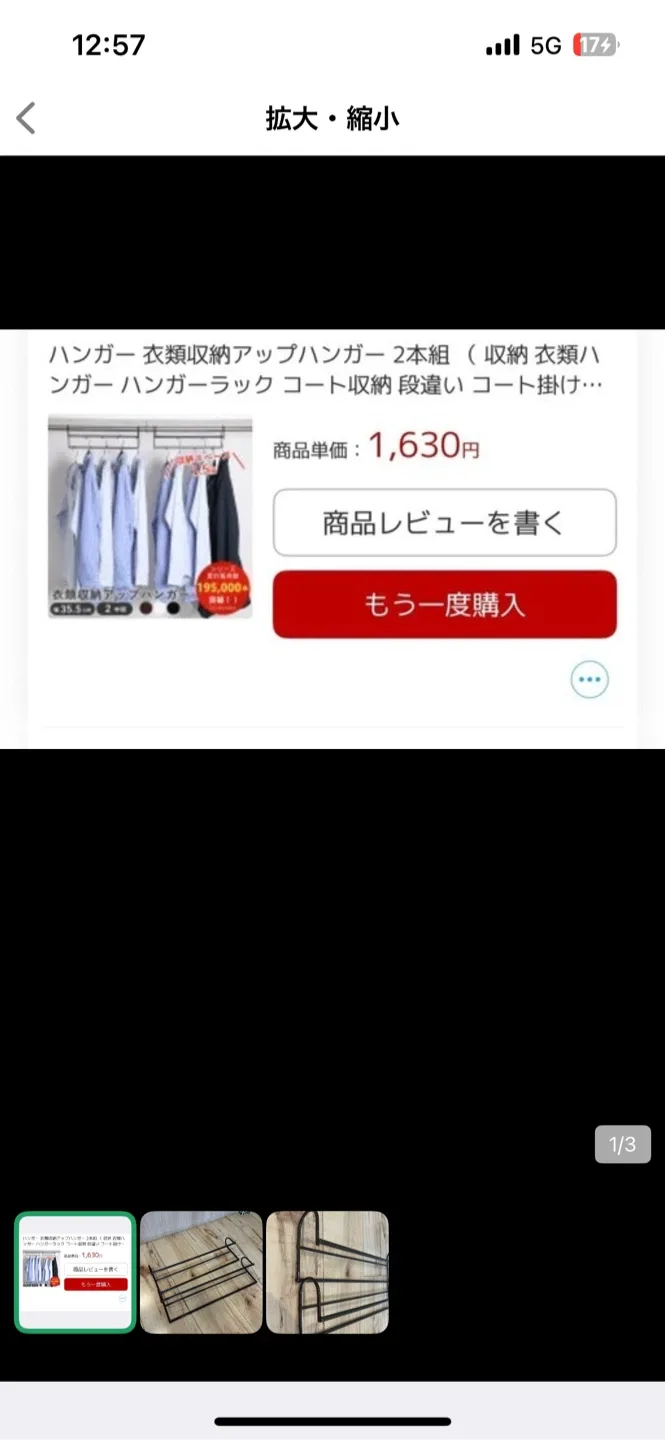Image resolution: width=665 pixels, height=1440 pixels.
Task: Select the first thumbnail showing the purchase screenshot
Action: pos(75,1272)
